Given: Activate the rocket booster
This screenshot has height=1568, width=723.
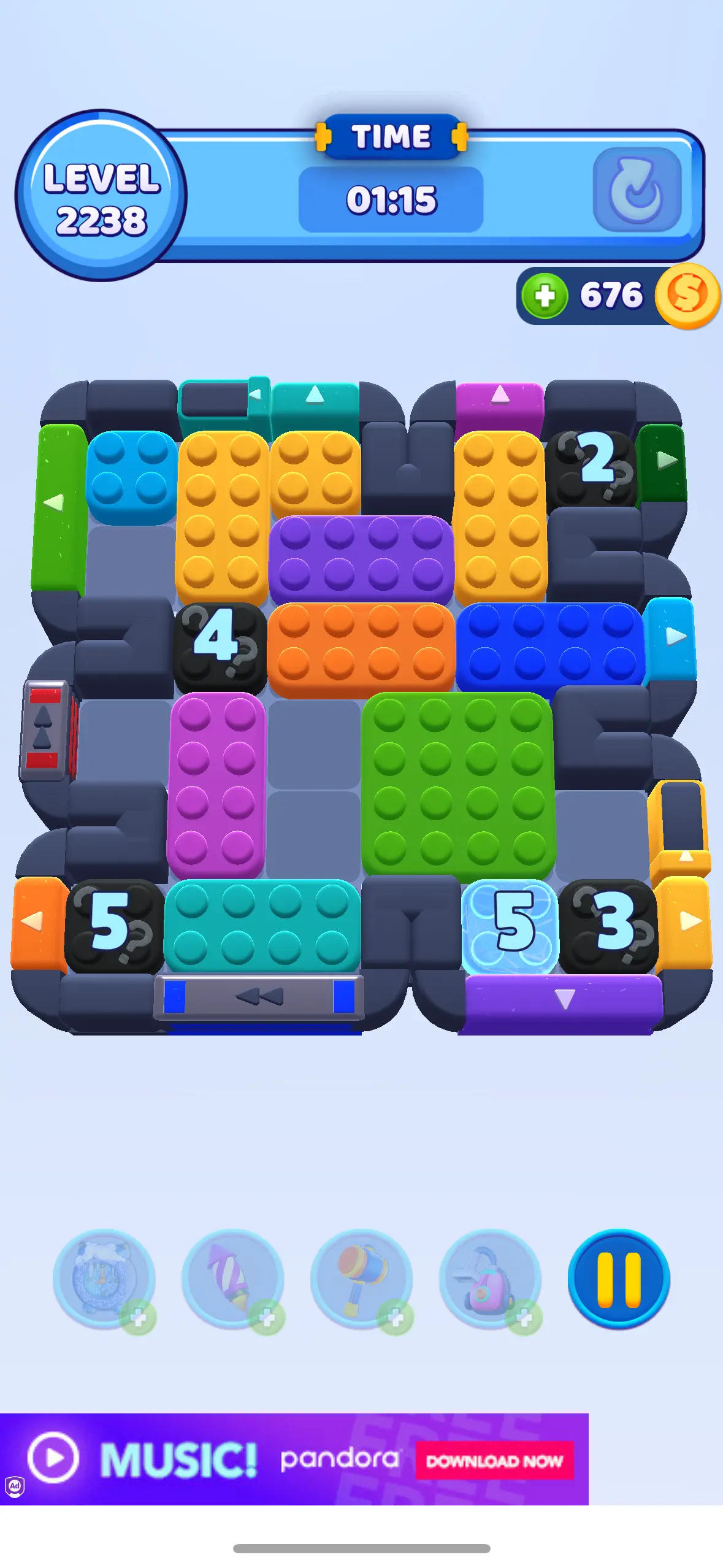Looking at the screenshot, I should (x=232, y=1278).
